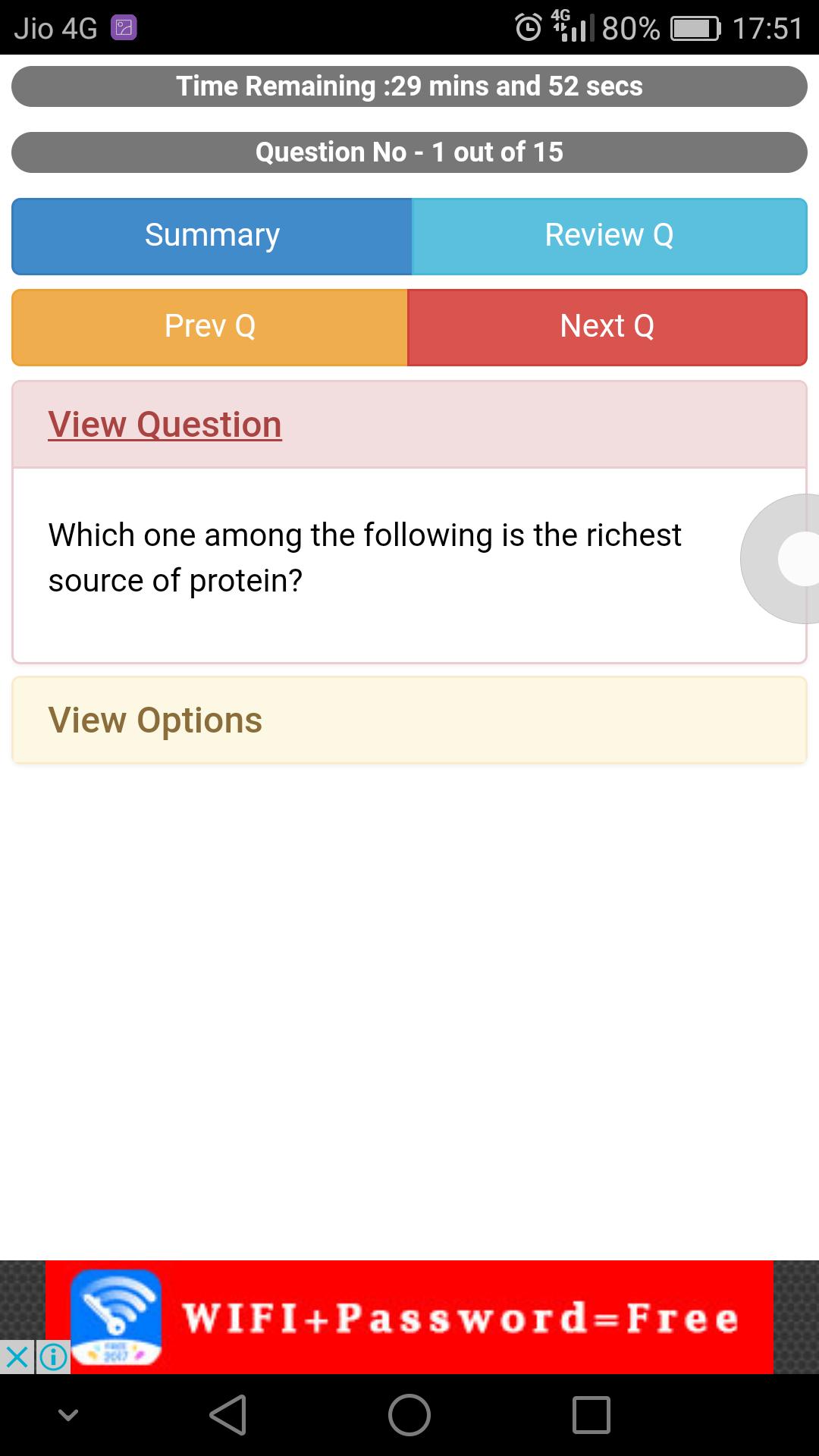Open the Summary view

point(212,236)
